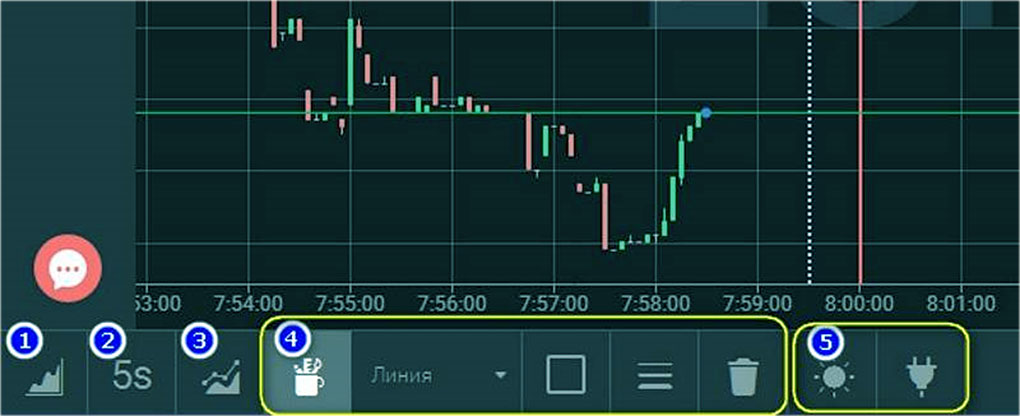Open the square color picker
This screenshot has height=416, width=1020.
(x=566, y=376)
